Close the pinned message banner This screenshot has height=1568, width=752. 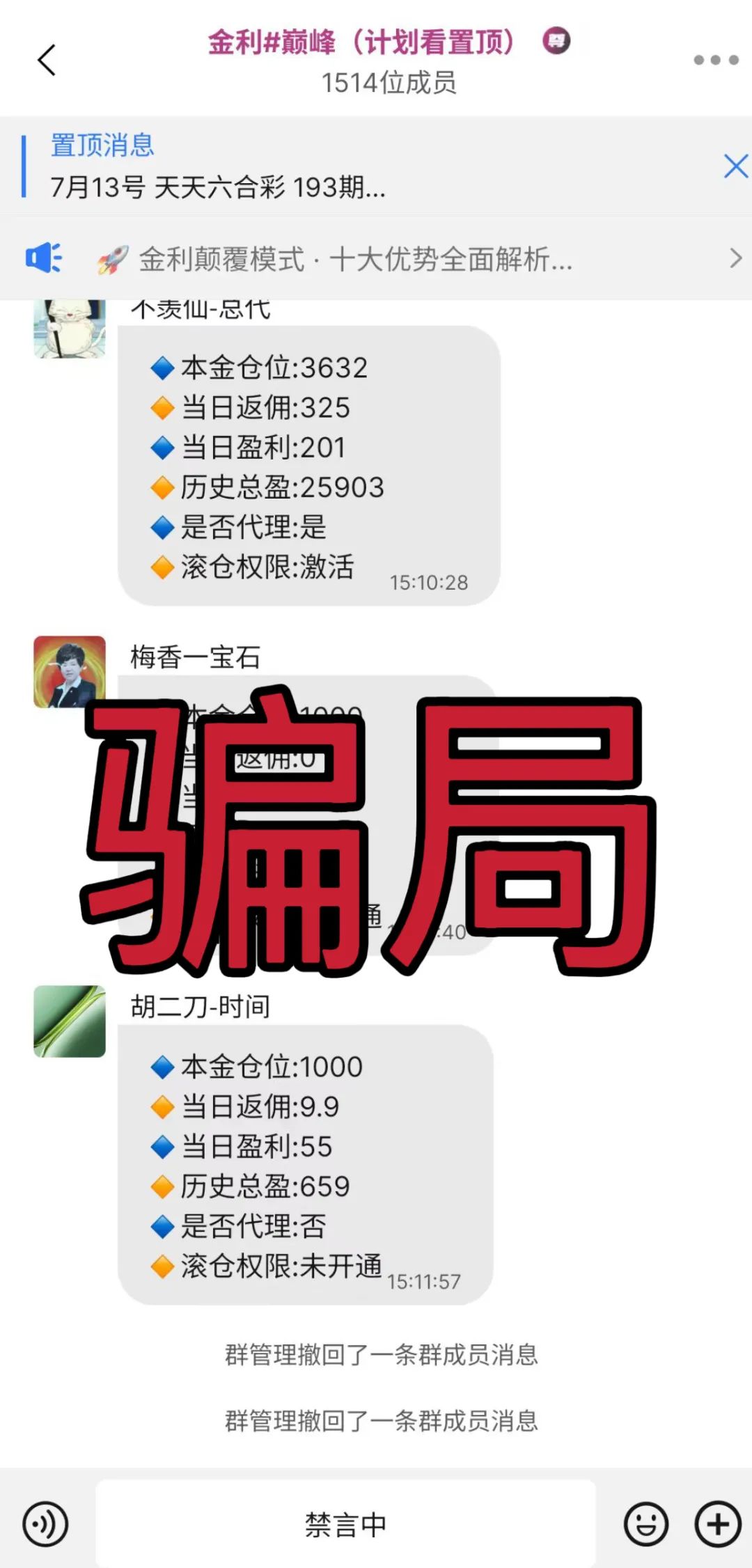pyautogui.click(x=735, y=166)
